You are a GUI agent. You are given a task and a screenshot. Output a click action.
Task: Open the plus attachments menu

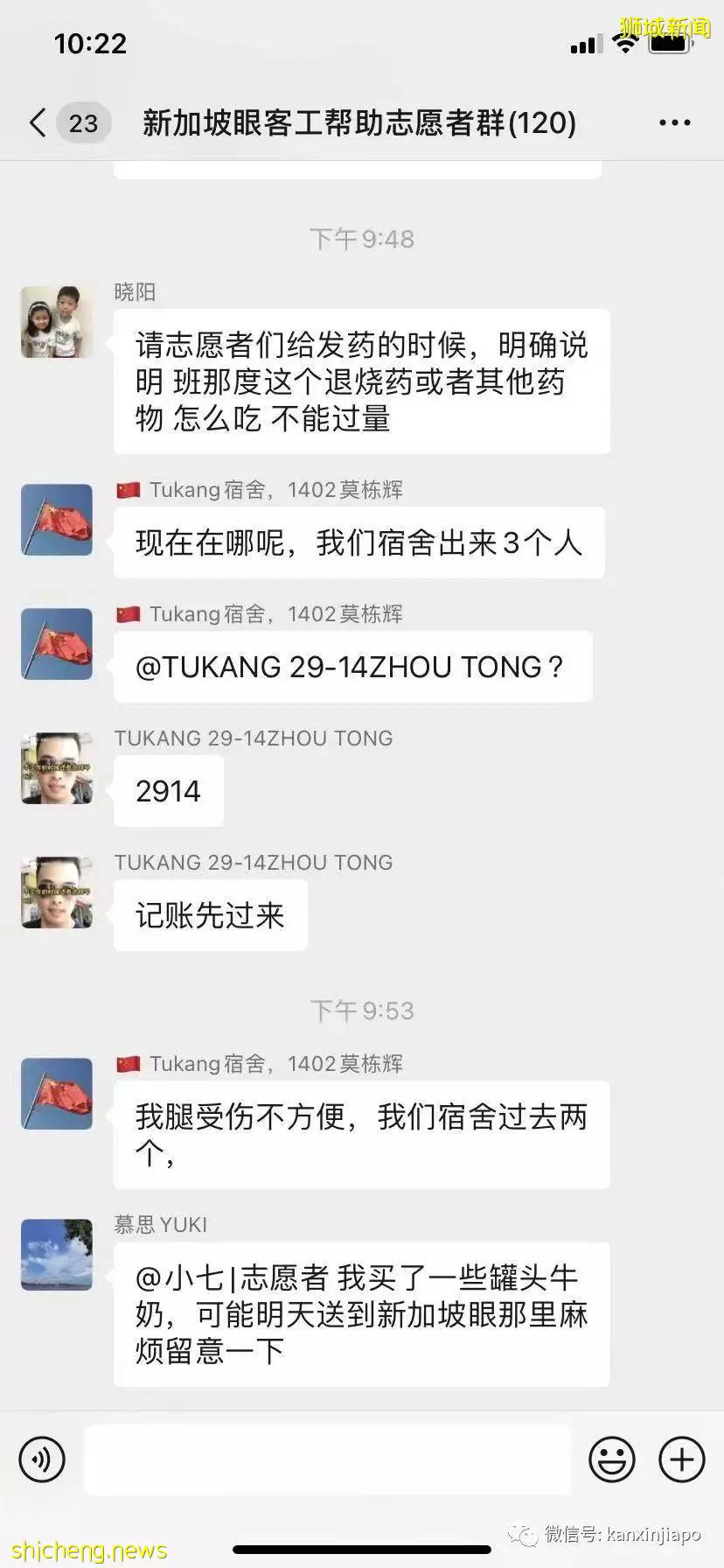682,1459
